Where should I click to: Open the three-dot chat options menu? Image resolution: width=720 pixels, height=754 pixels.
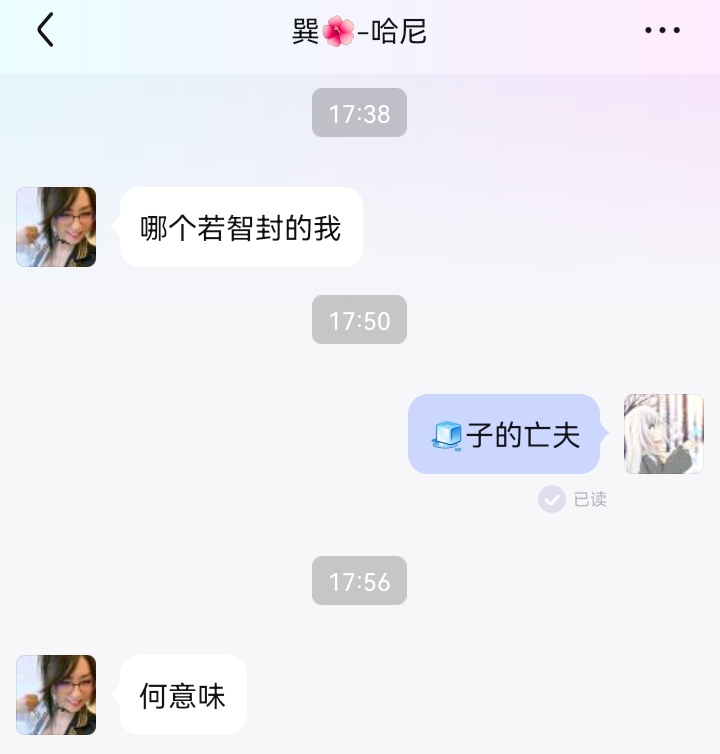point(662,31)
